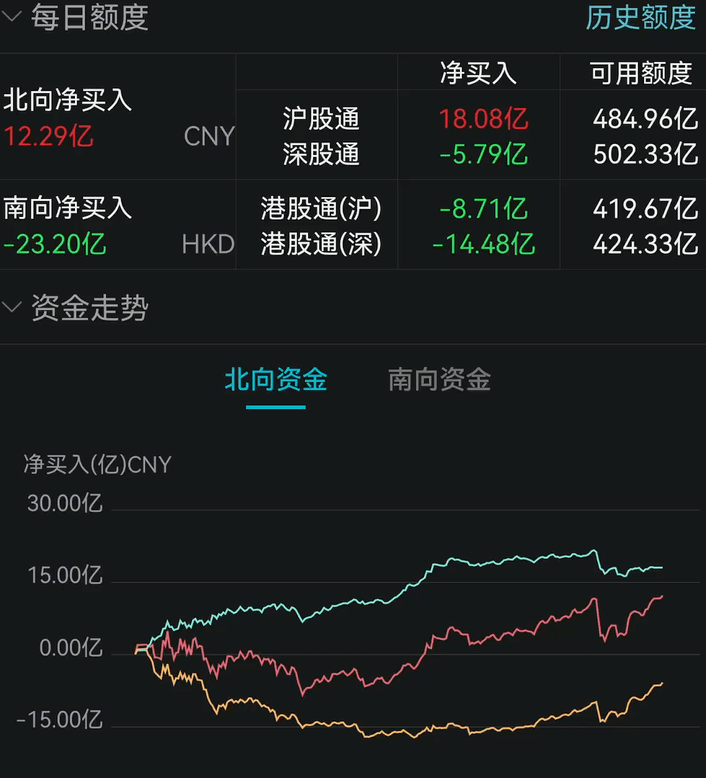Select the 北向资金 tab
The height and width of the screenshot is (778, 706).
coord(275,380)
